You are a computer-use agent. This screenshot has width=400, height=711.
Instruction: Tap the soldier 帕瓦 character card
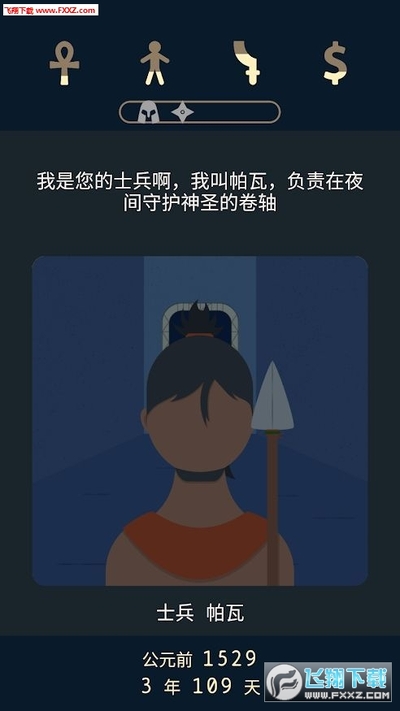coord(200,421)
